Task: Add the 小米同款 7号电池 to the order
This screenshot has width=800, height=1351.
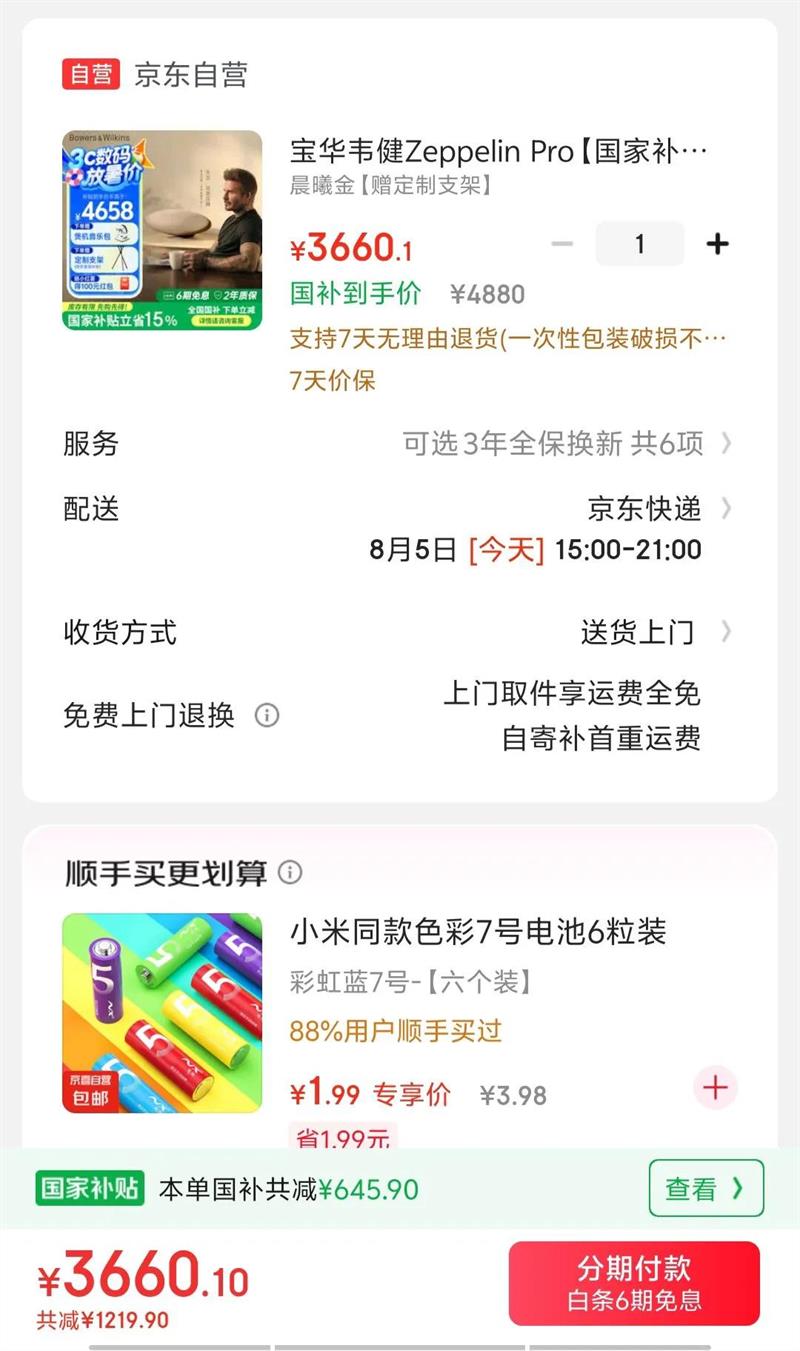Action: pos(715,1088)
